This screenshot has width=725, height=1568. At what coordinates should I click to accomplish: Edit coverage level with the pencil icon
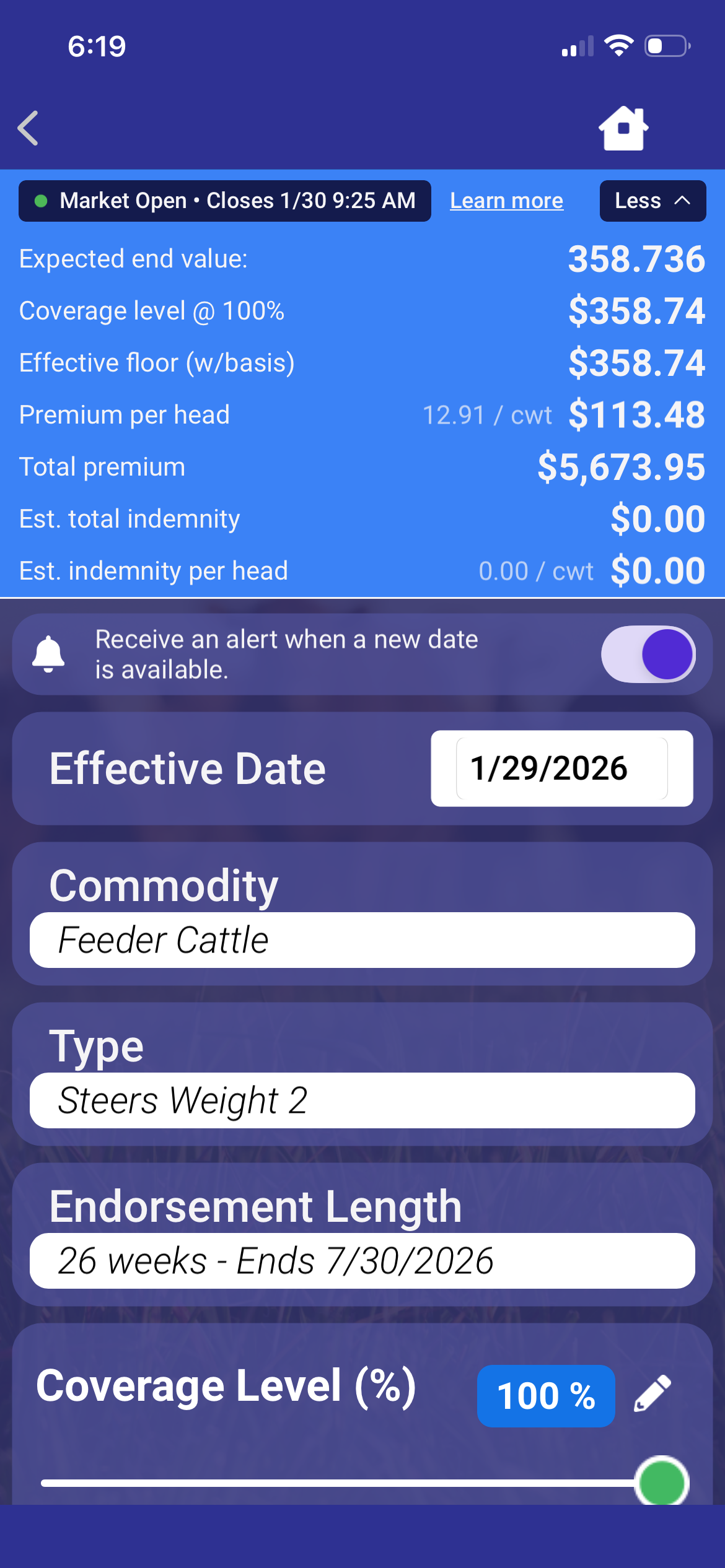point(653,1393)
